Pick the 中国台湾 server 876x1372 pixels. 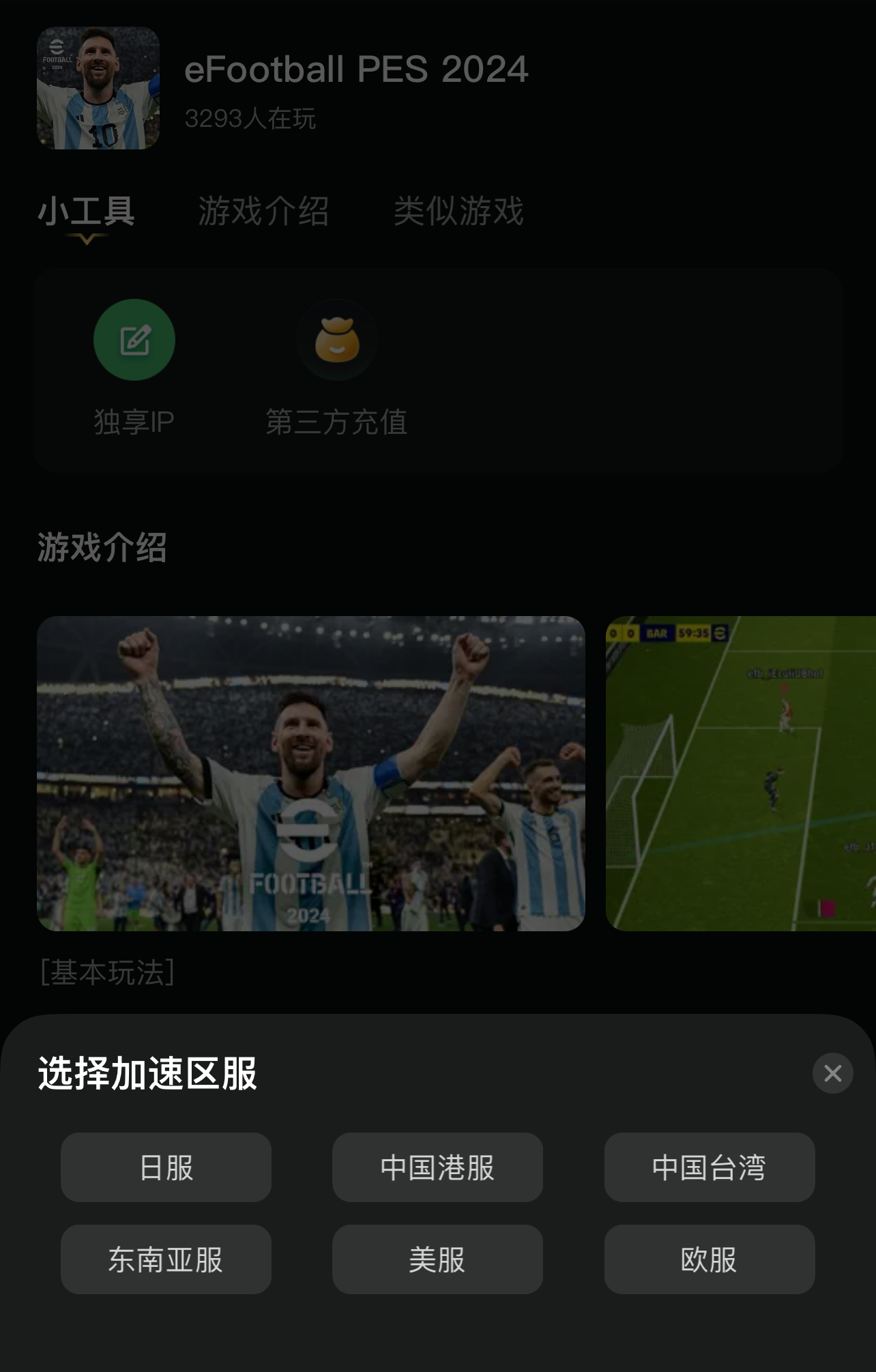coord(709,1167)
